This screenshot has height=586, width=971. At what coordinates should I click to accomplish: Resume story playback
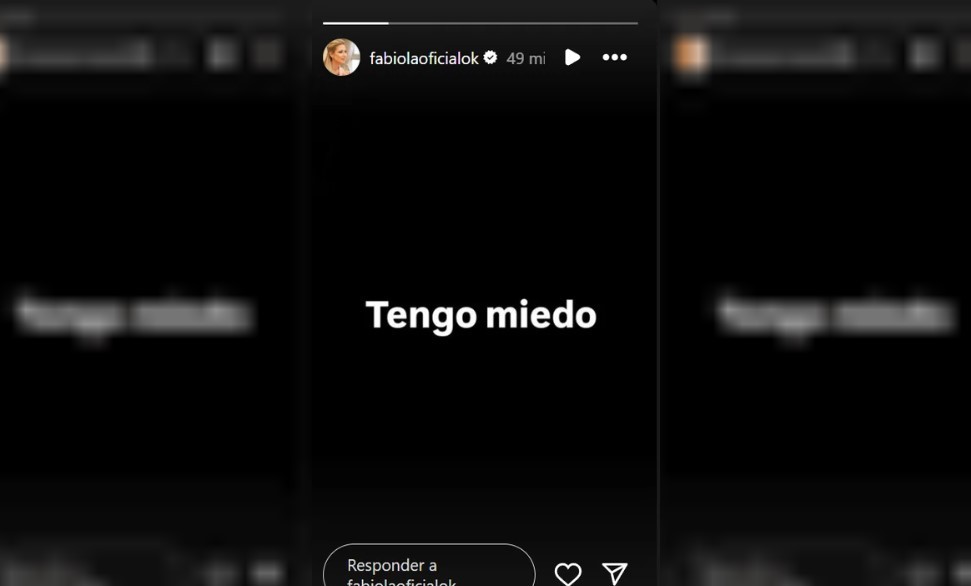click(572, 58)
